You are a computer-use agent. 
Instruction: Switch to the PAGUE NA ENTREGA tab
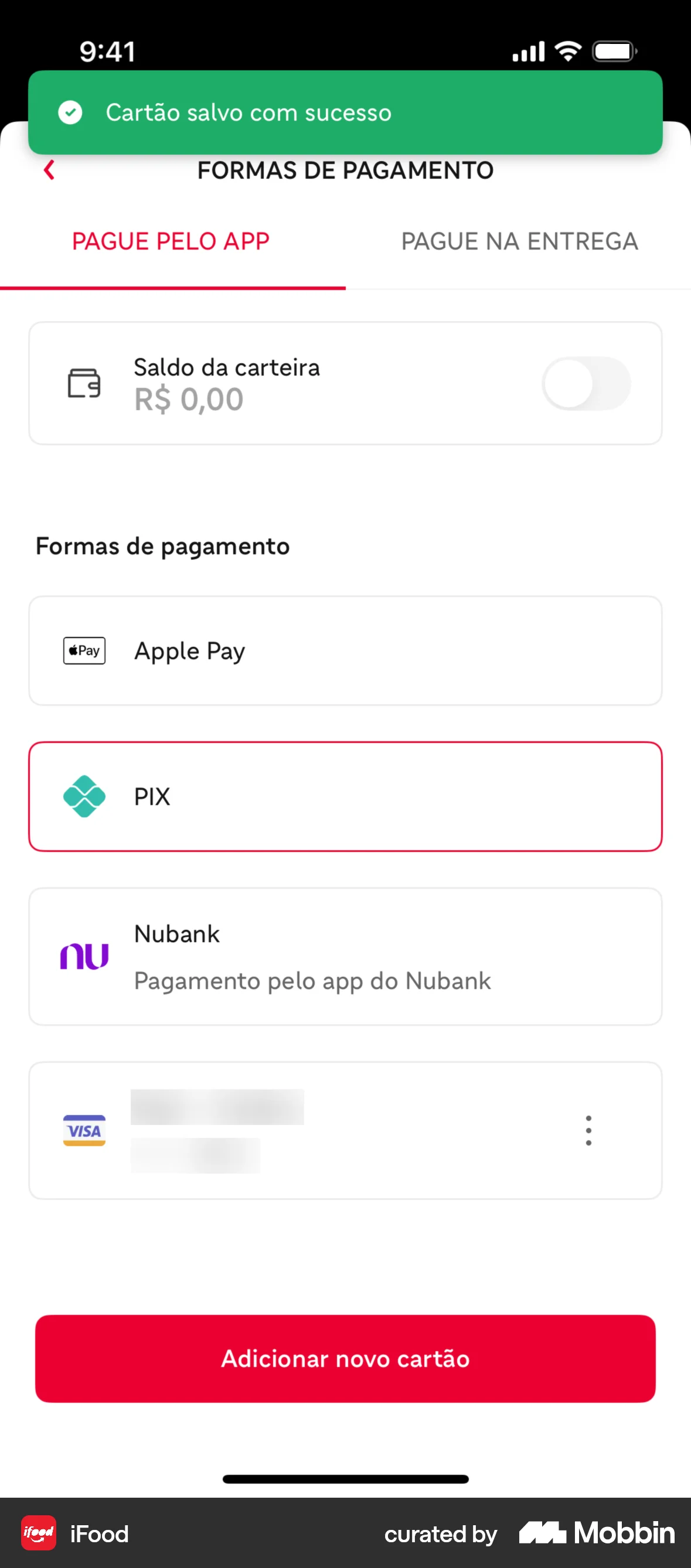(x=519, y=240)
